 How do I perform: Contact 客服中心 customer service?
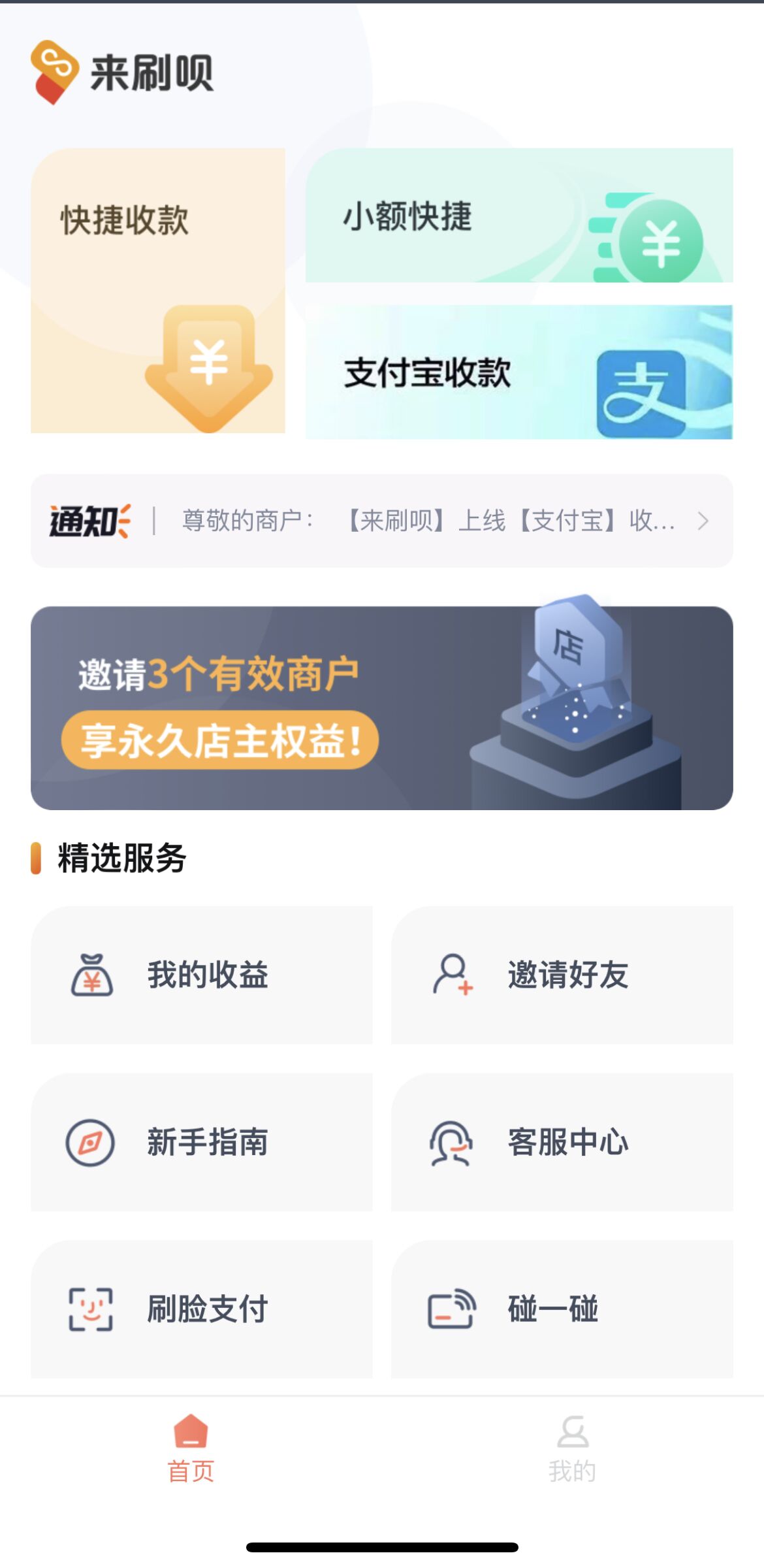[562, 1142]
